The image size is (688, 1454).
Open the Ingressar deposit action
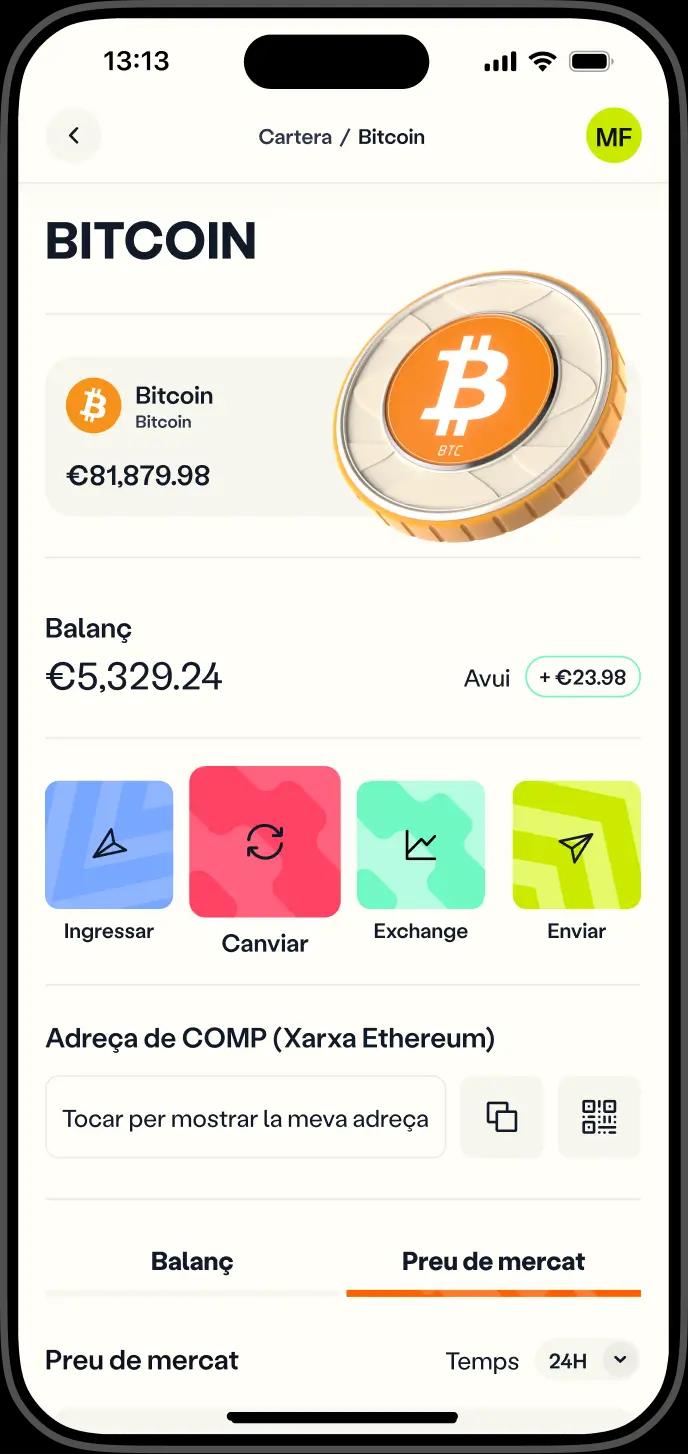click(109, 845)
